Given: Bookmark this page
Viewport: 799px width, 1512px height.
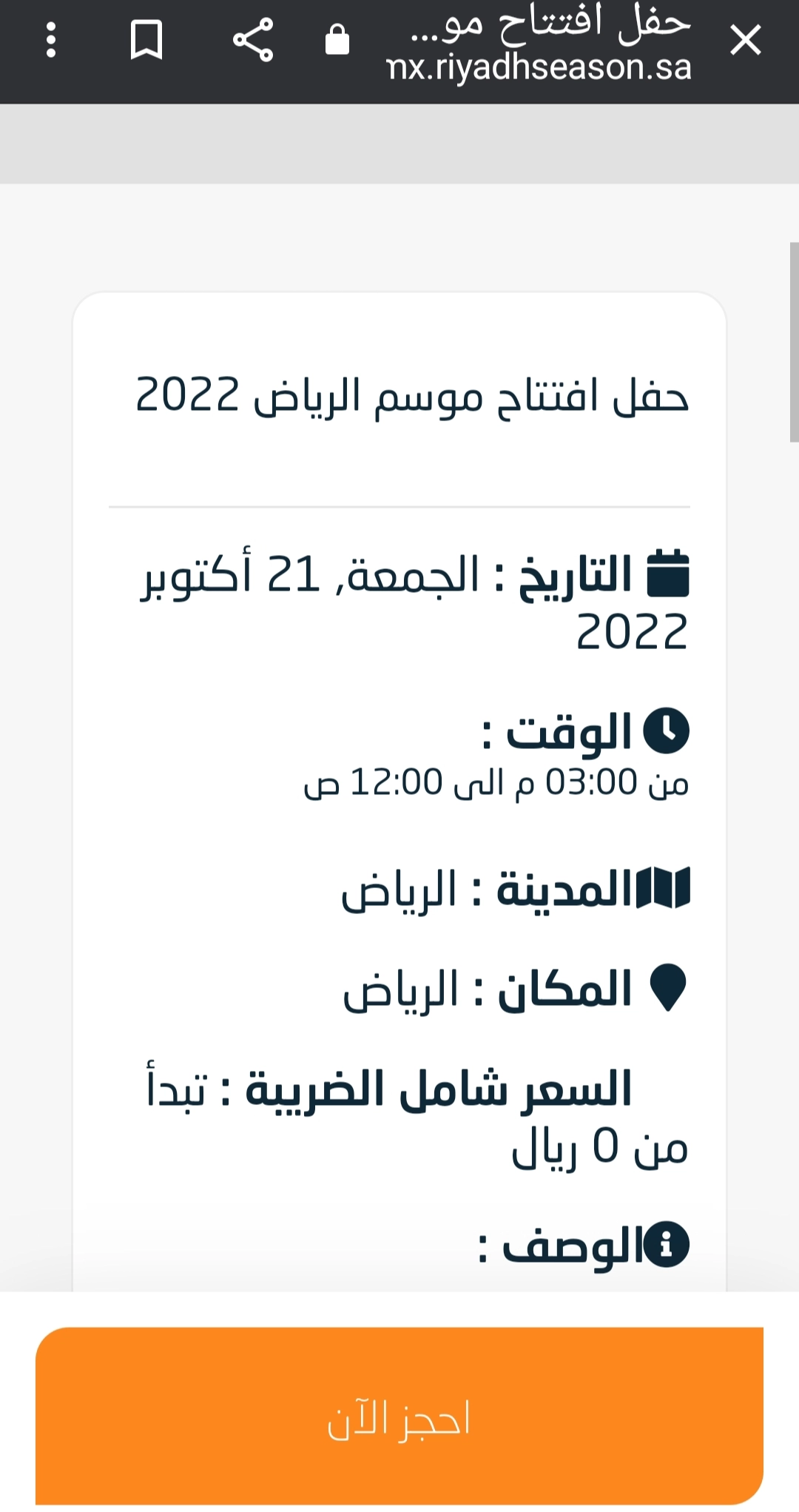Looking at the screenshot, I should click(x=146, y=40).
